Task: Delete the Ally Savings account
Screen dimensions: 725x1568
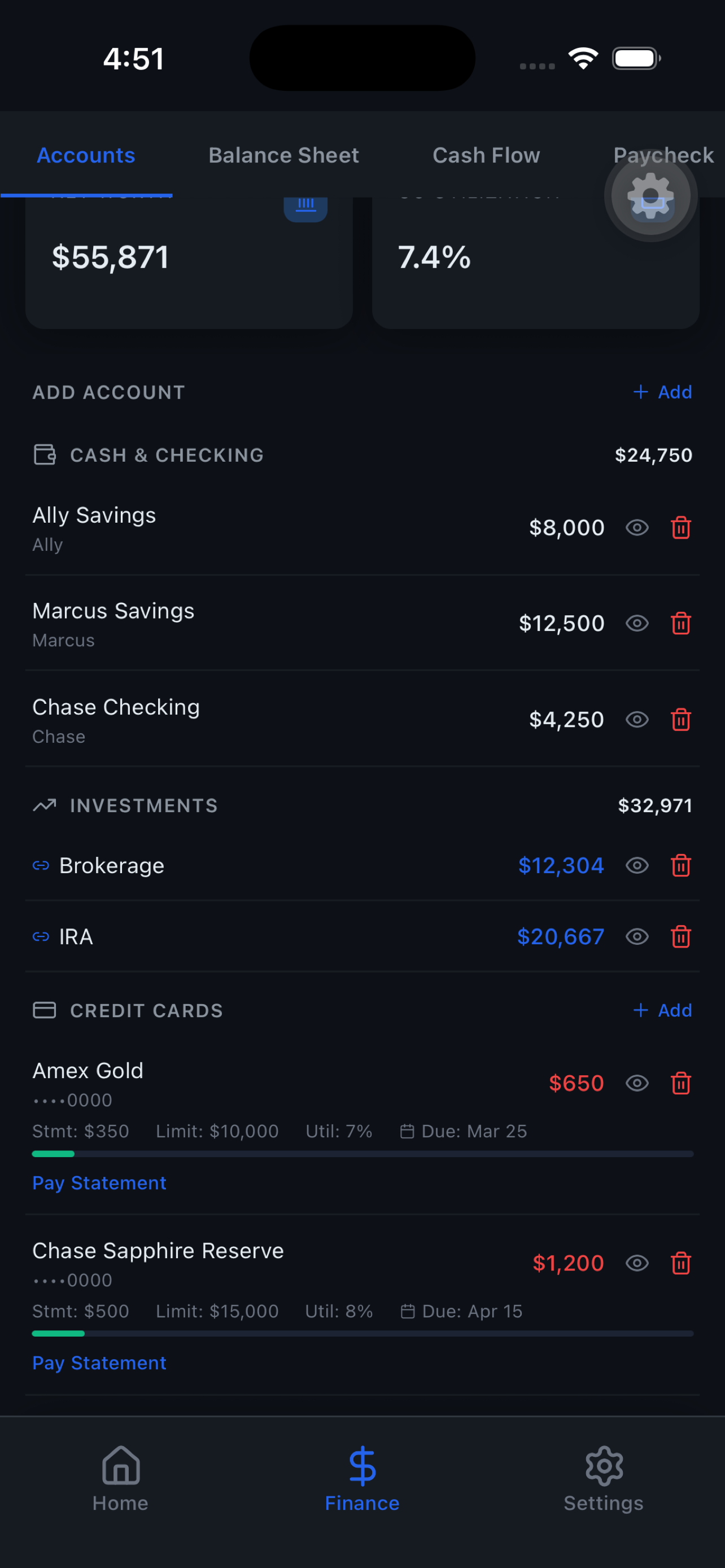Action: 680,528
